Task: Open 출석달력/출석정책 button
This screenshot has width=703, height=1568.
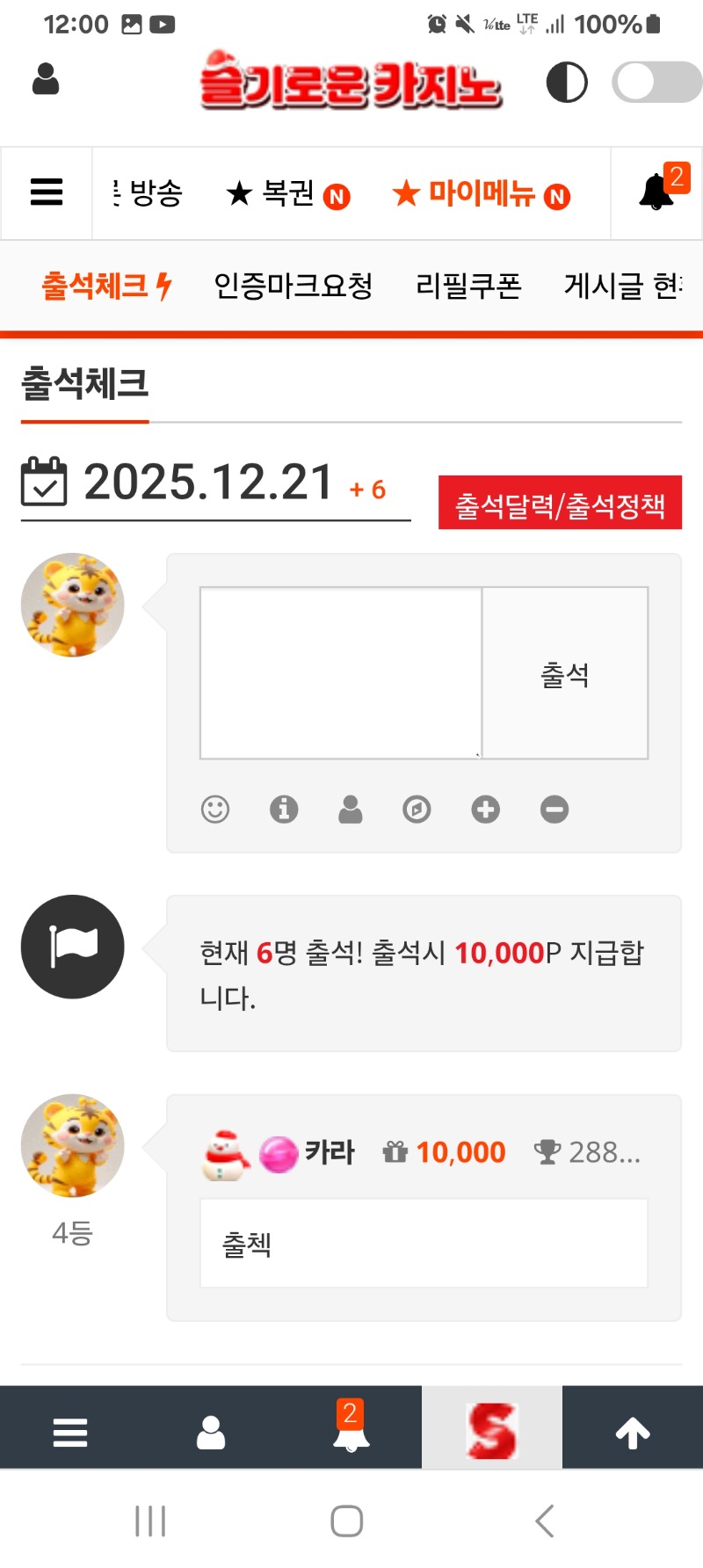Action: 560,504
